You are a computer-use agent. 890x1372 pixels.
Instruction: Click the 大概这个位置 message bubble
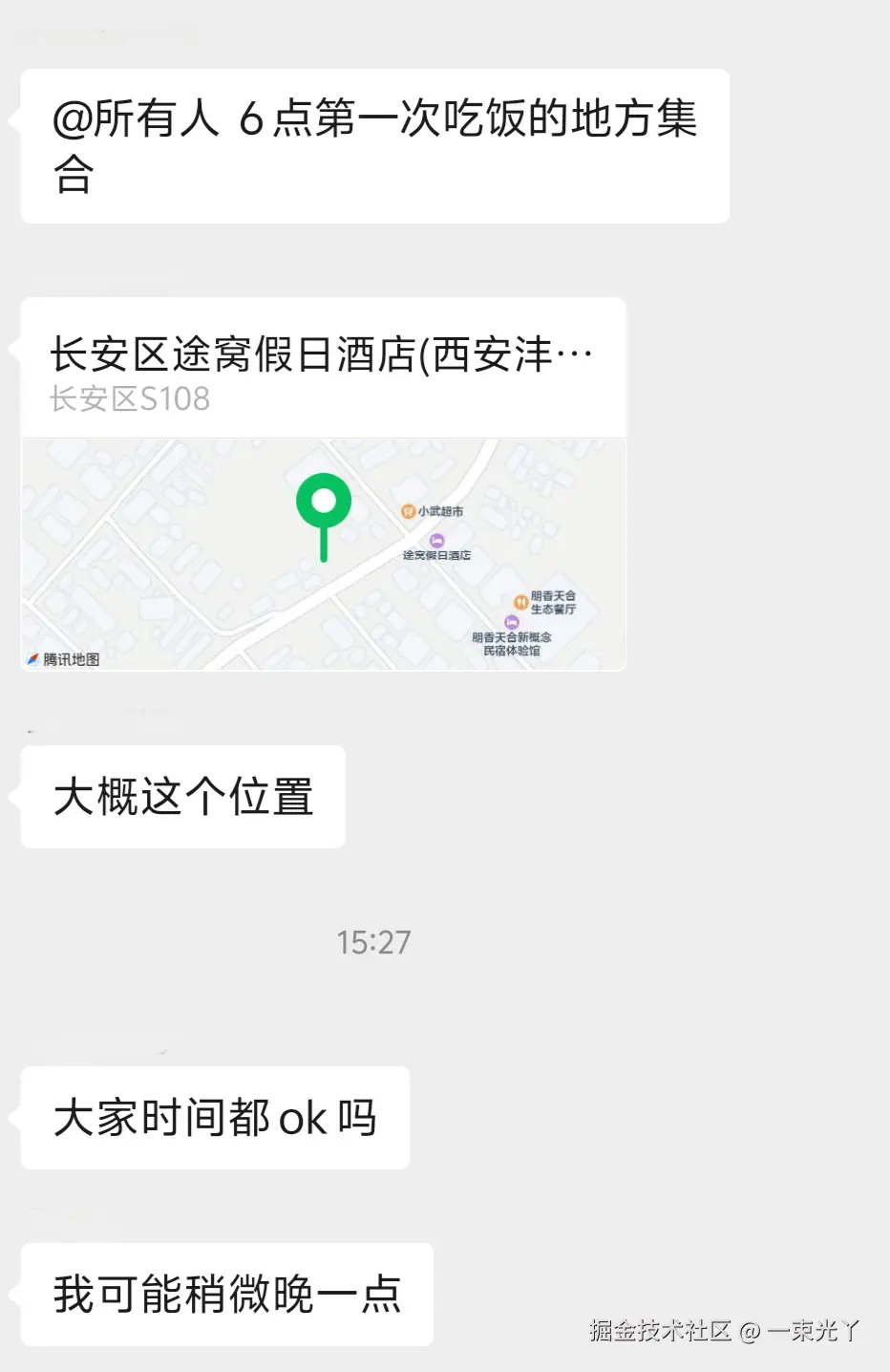[x=181, y=796]
